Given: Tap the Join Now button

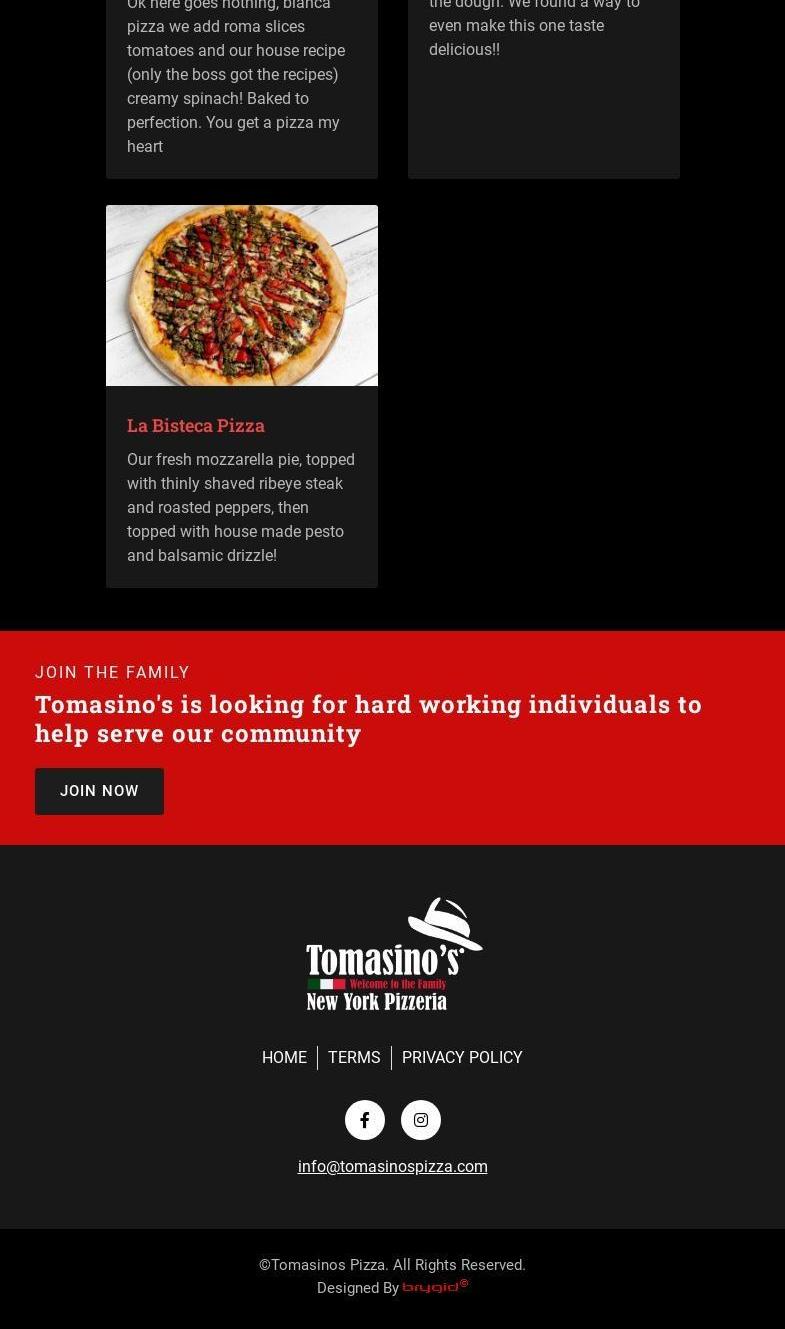Looking at the screenshot, I should (x=99, y=791).
